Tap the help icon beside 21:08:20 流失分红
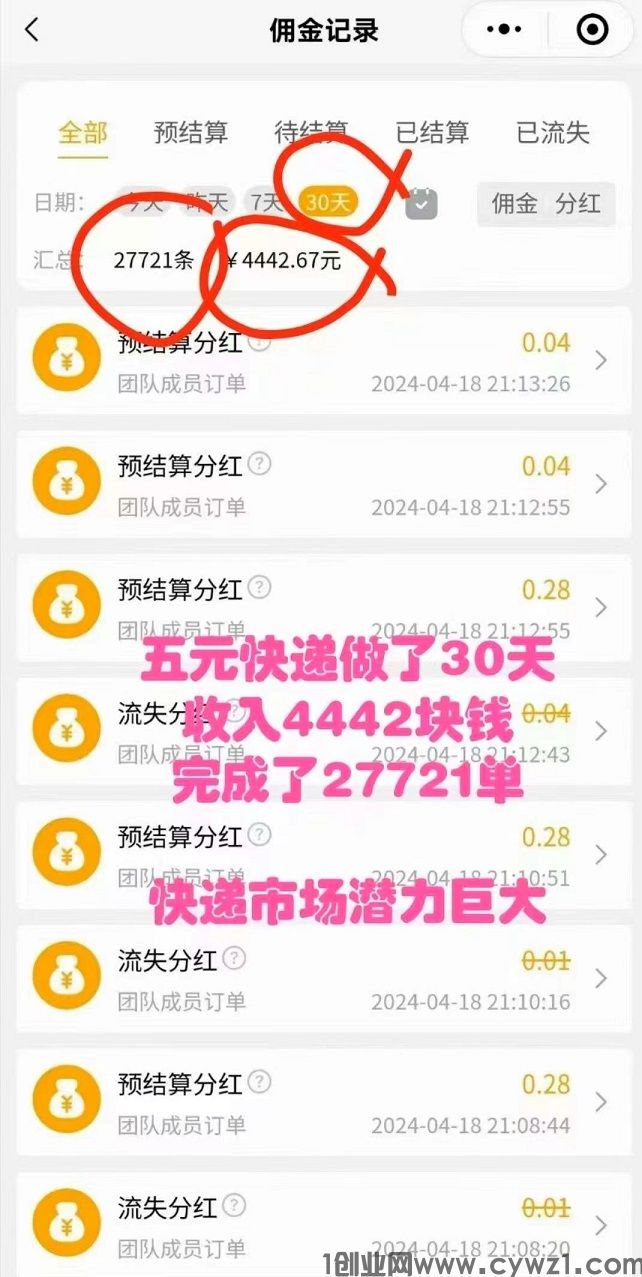This screenshot has height=1277, width=642. coord(235,1205)
